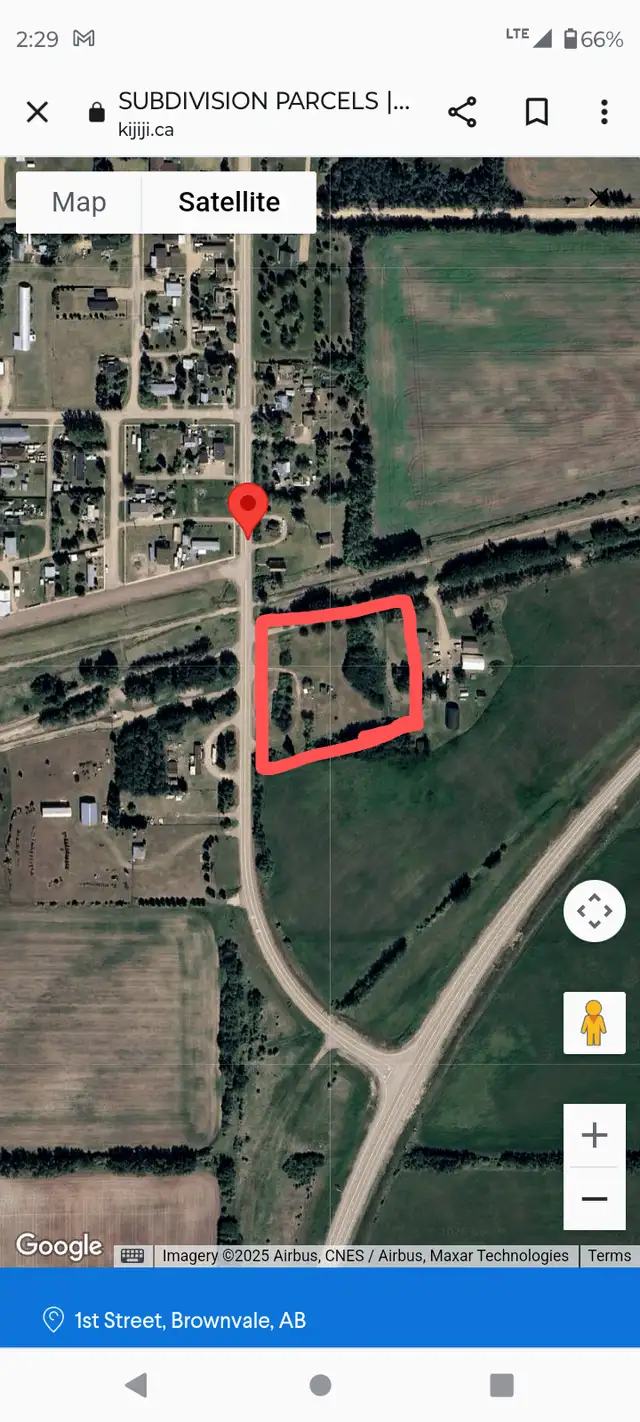Image resolution: width=640 pixels, height=1422 pixels.
Task: Go back with system back button
Action: (136, 1385)
